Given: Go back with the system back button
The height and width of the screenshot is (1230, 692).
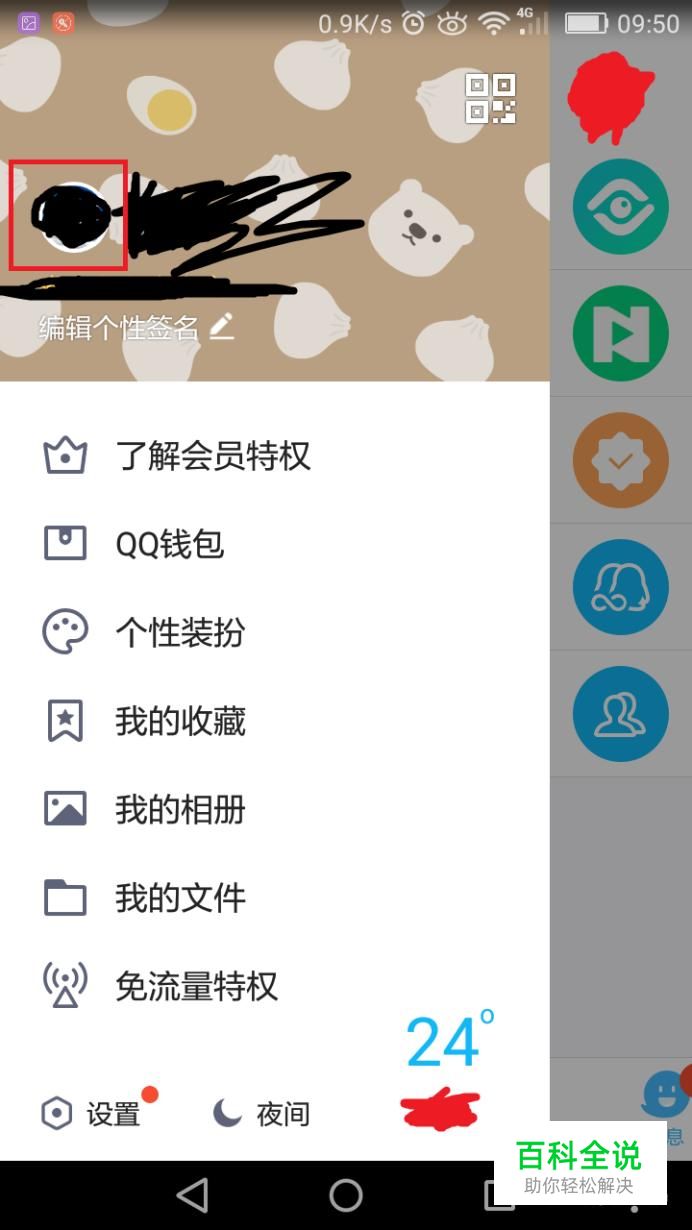Looking at the screenshot, I should [192, 1195].
